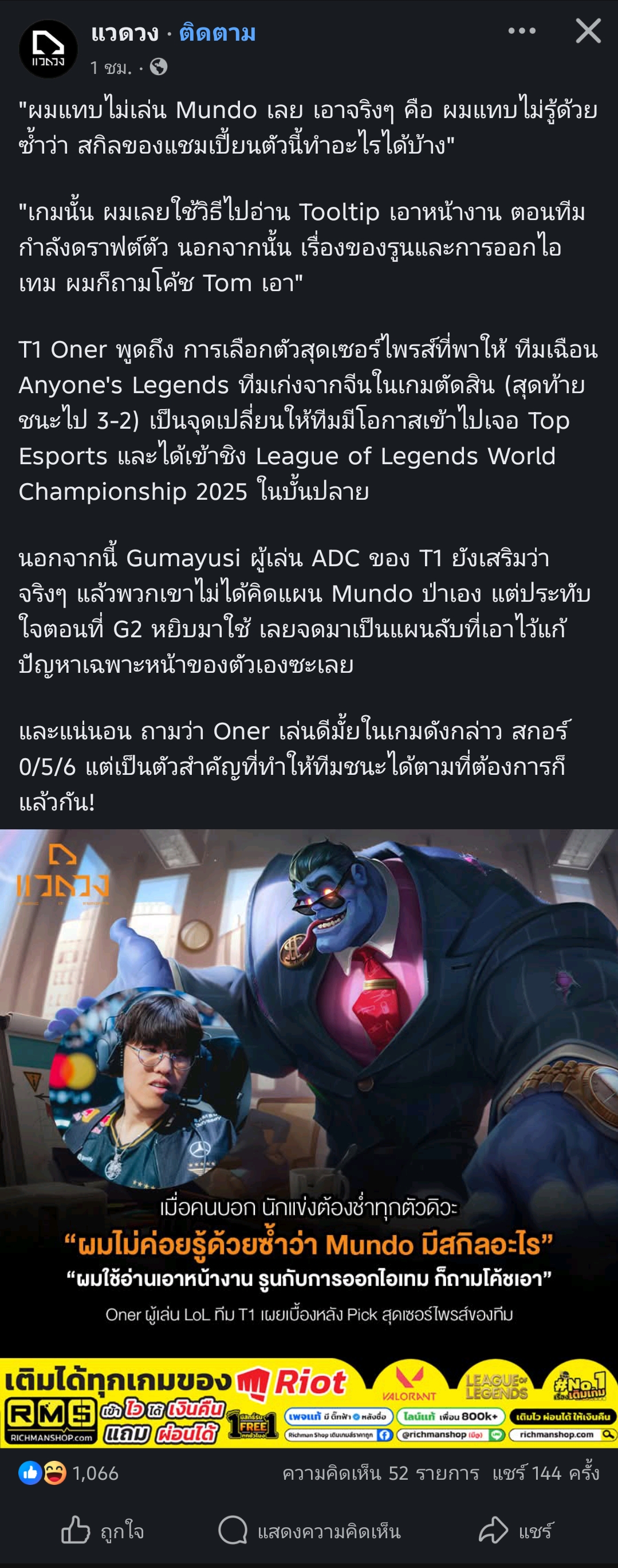618x1568 pixels.
Task: View the 144 shares list
Action: [545, 1473]
